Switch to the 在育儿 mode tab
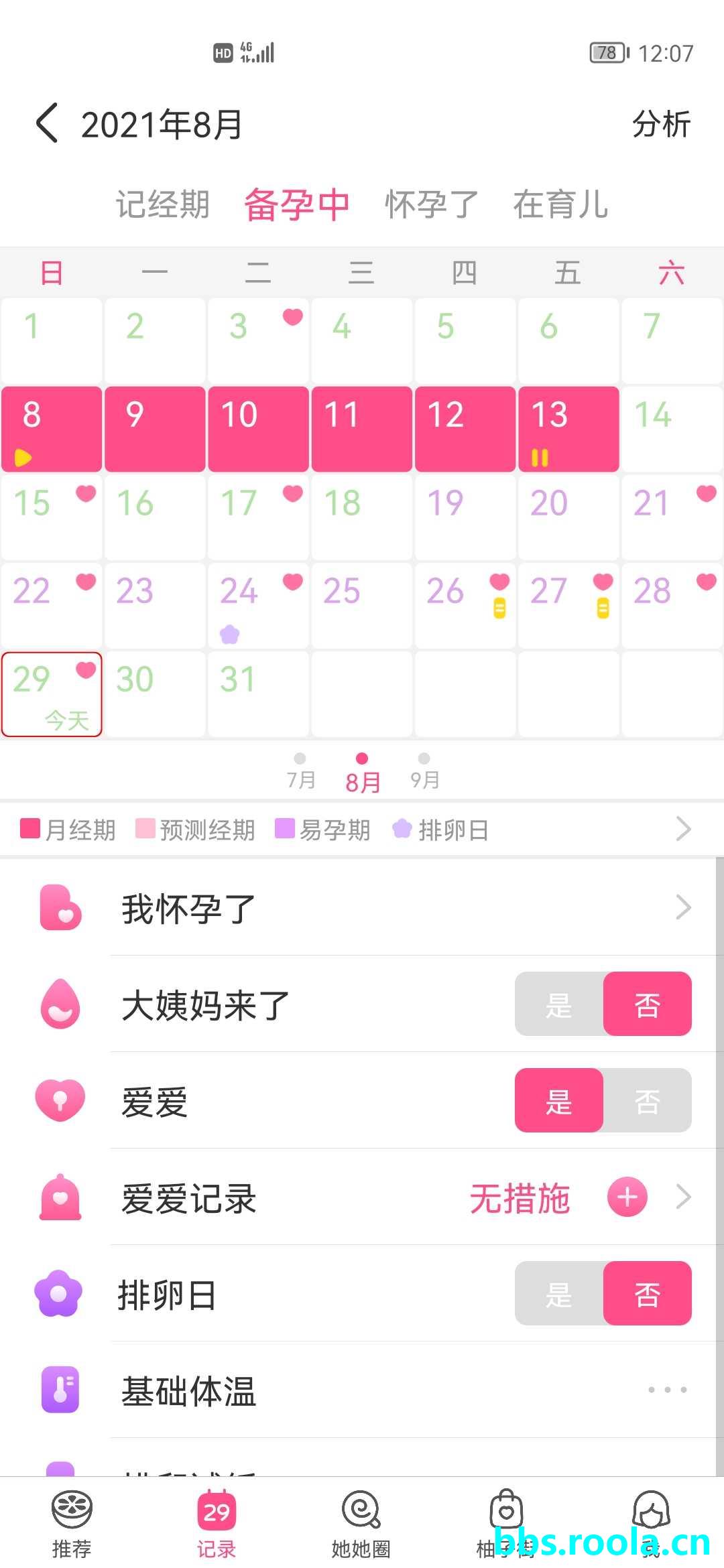The image size is (724, 1568). [x=560, y=204]
